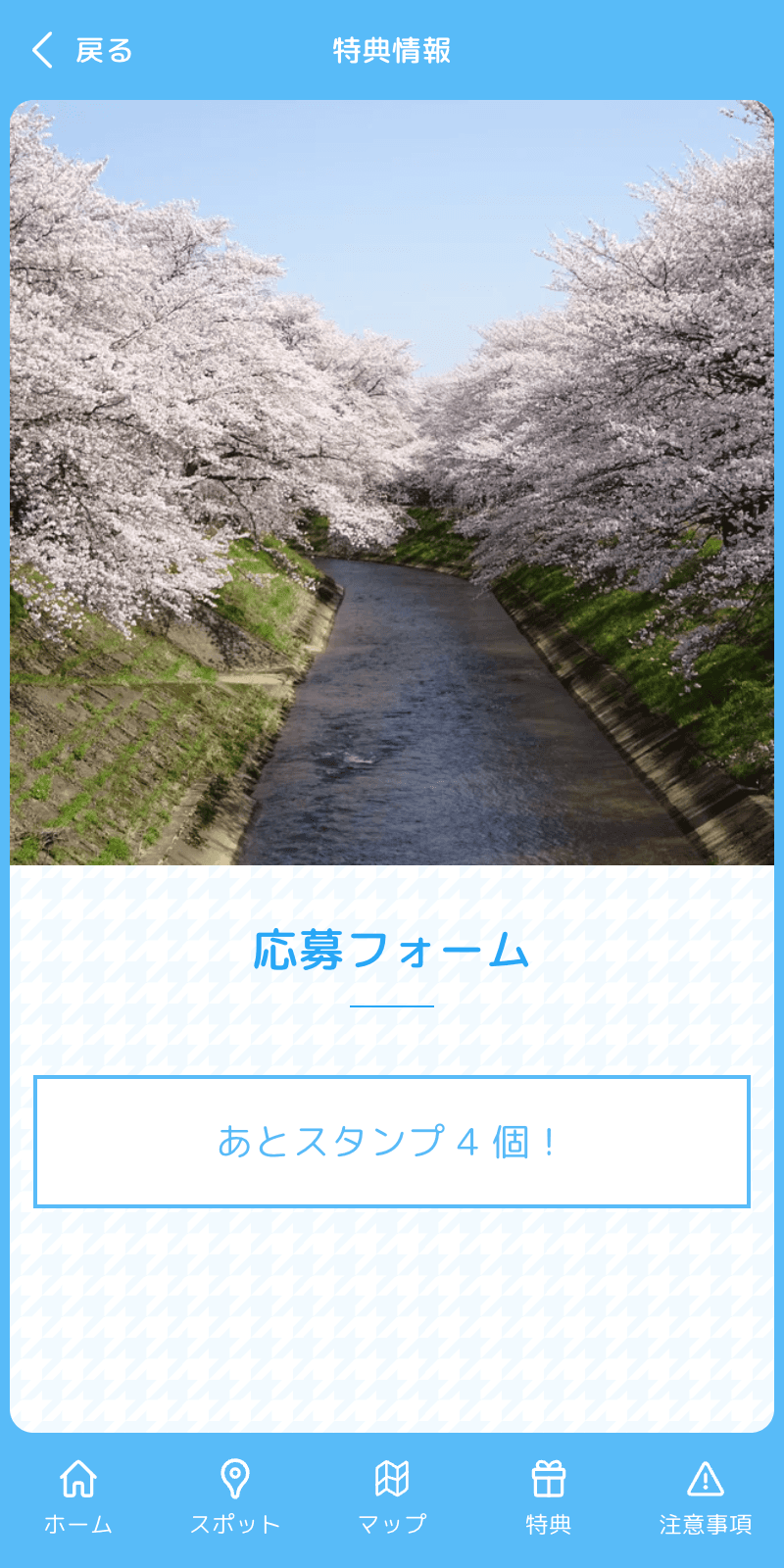Open the 注意事項 warning triangle icon
784x1568 pixels.
coord(707,1477)
